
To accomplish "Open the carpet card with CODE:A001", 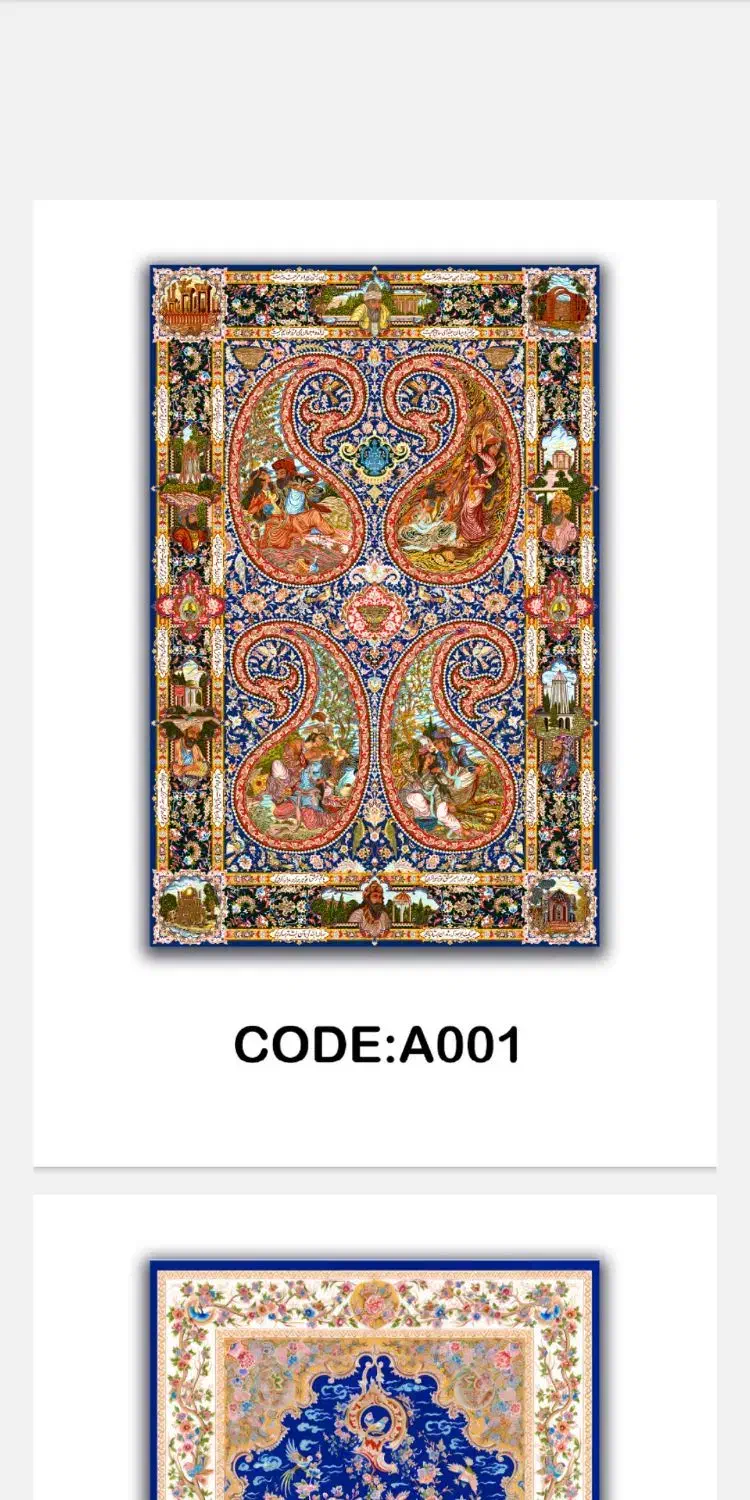I will [375, 682].
